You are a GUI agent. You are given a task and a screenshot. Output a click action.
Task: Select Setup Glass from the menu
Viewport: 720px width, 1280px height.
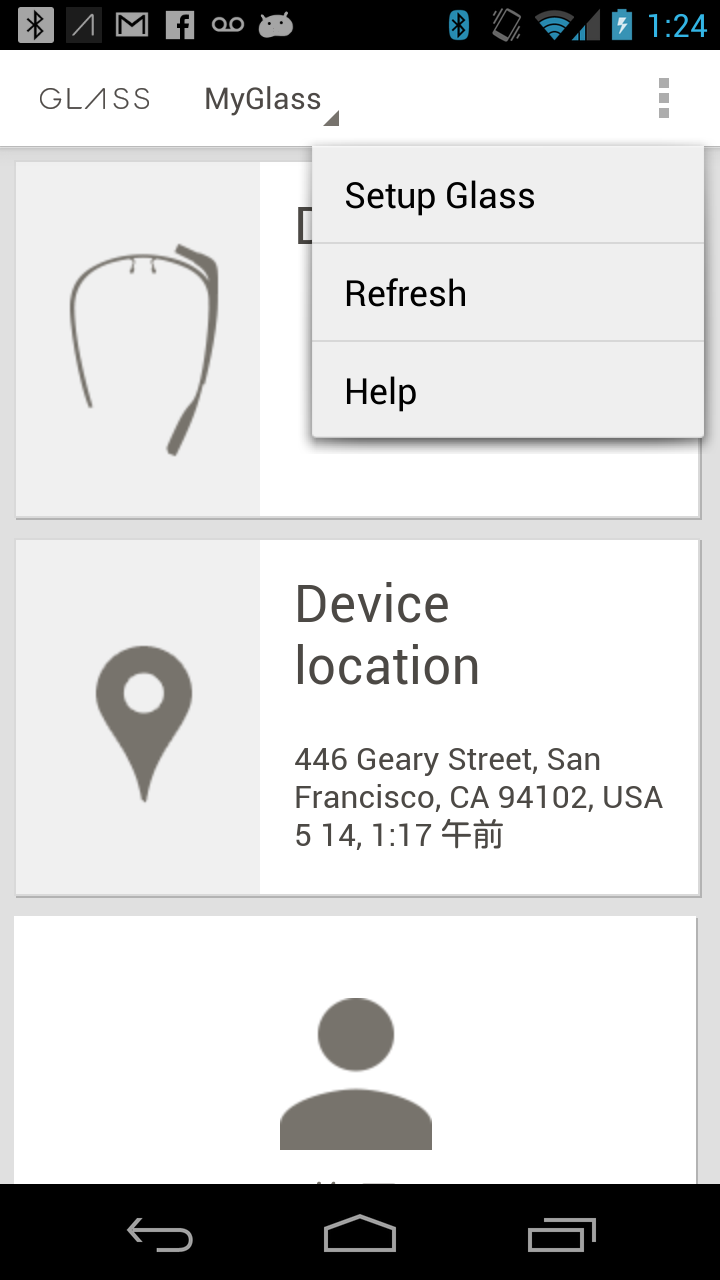[508, 195]
